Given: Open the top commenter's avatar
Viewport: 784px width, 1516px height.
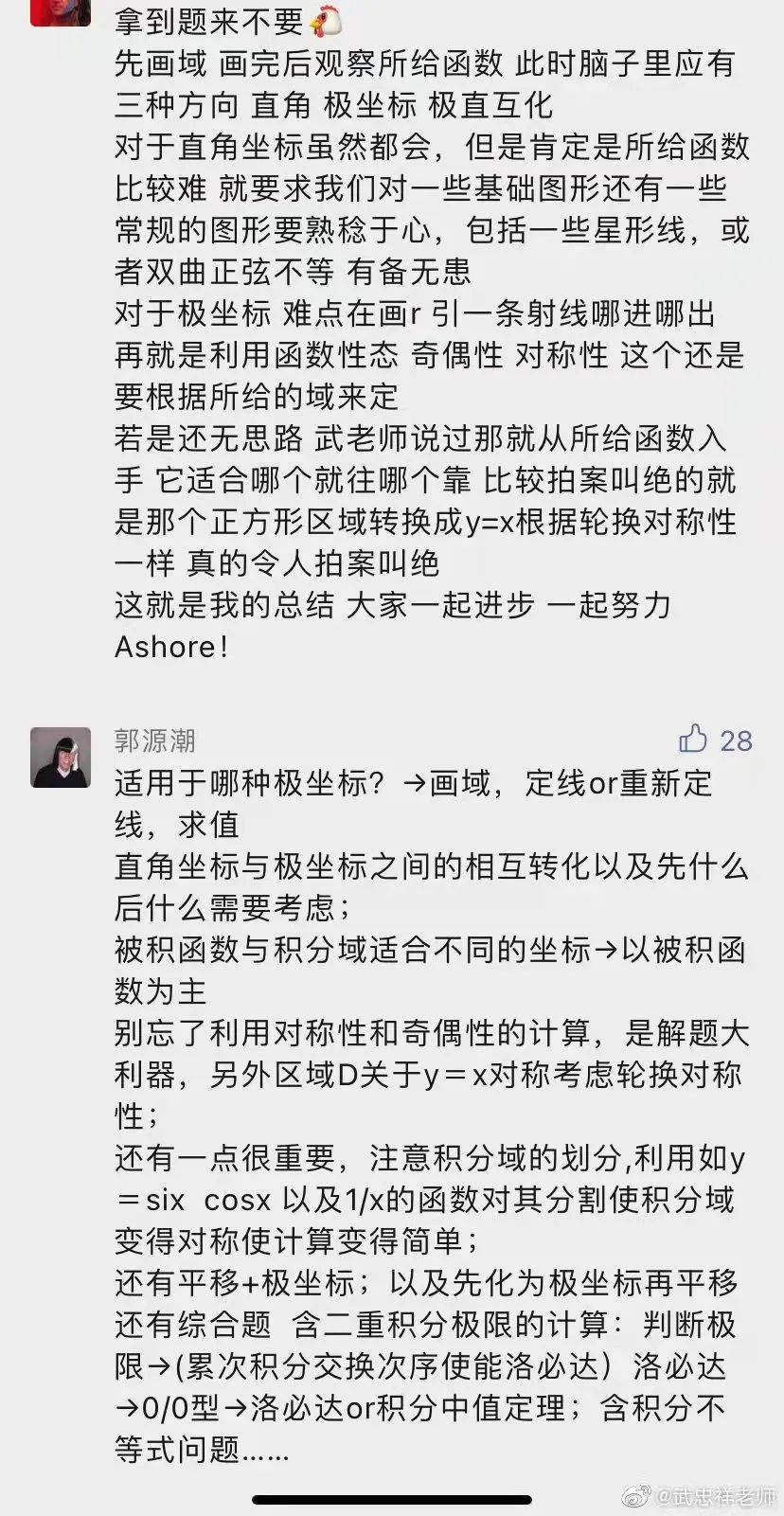Looking at the screenshot, I should pyautogui.click(x=61, y=11).
